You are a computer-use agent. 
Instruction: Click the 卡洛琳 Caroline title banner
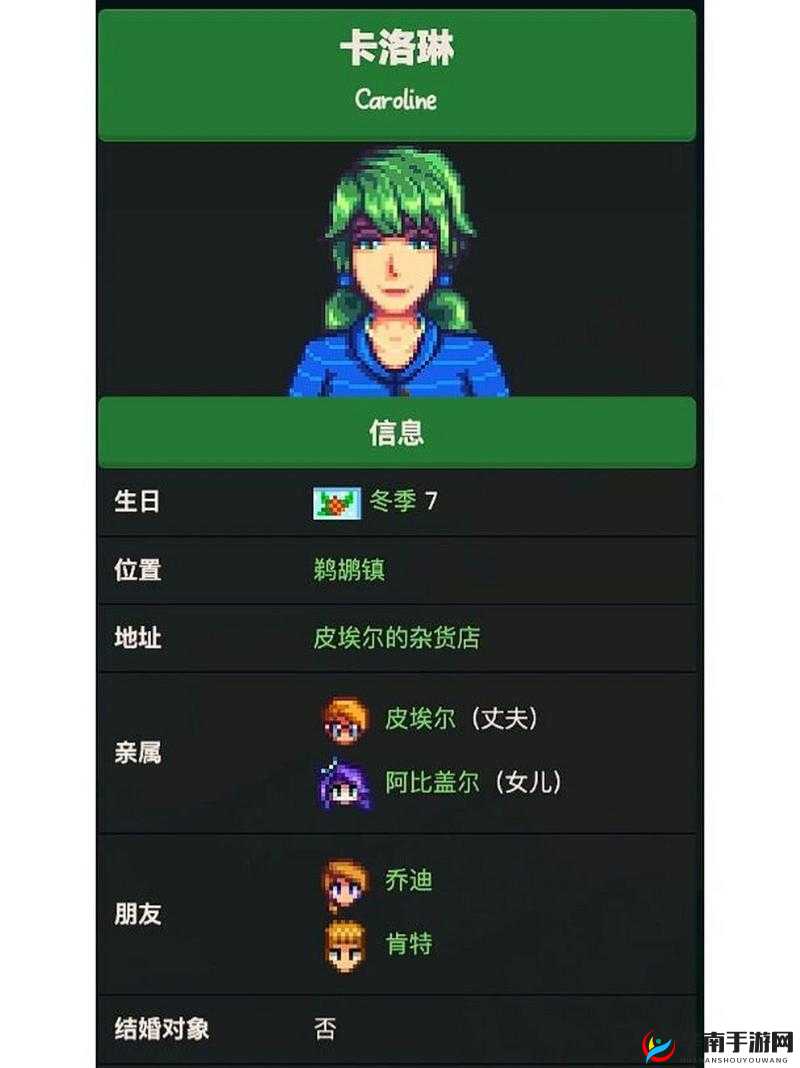click(397, 70)
